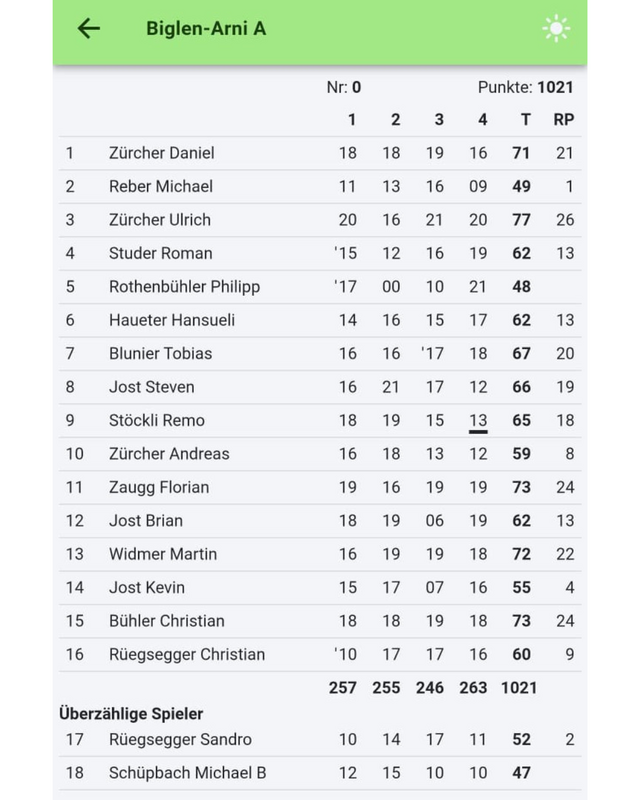Toggle the light/dark theme sun icon
Image resolution: width=640 pixels, height=800 pixels.
(x=556, y=28)
